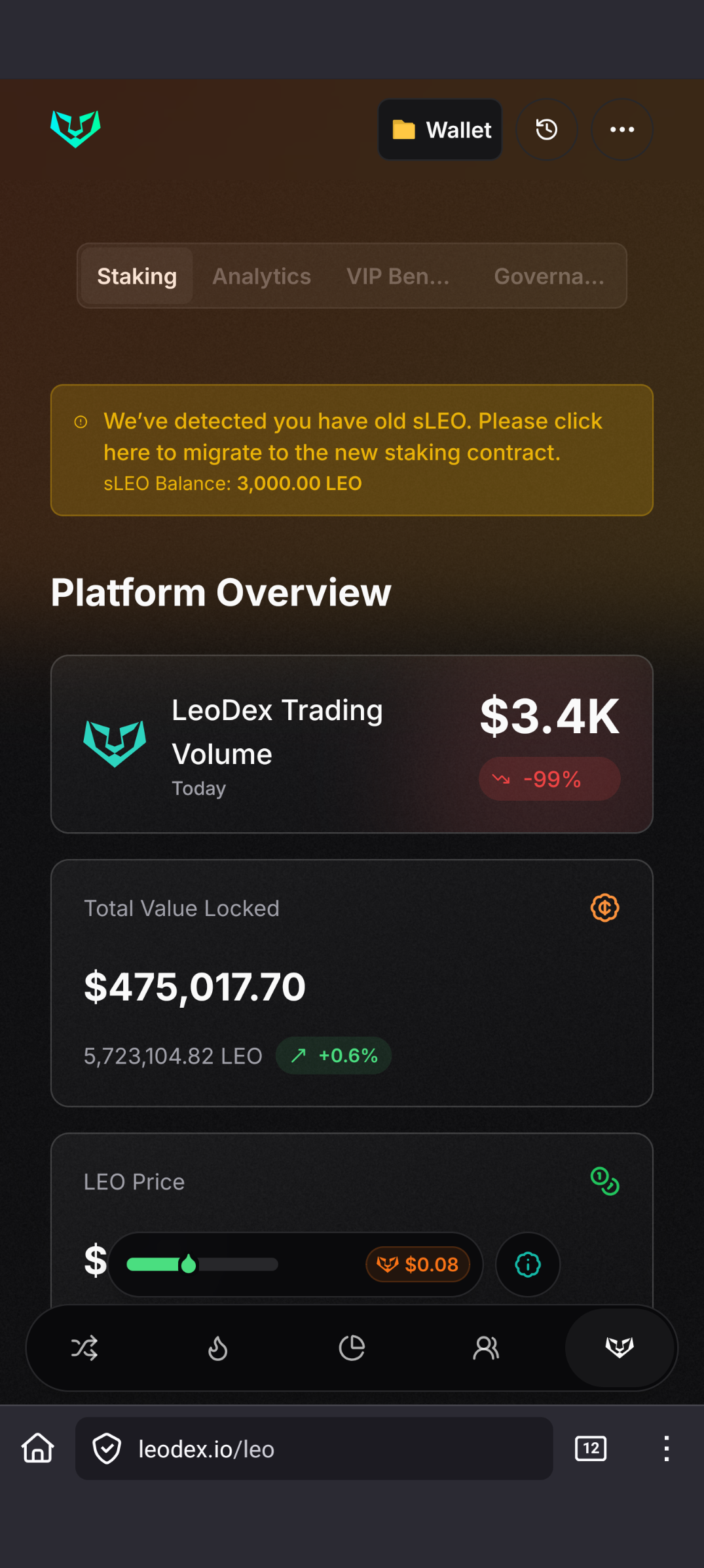Switch to the VIP Benefits tab

[398, 276]
